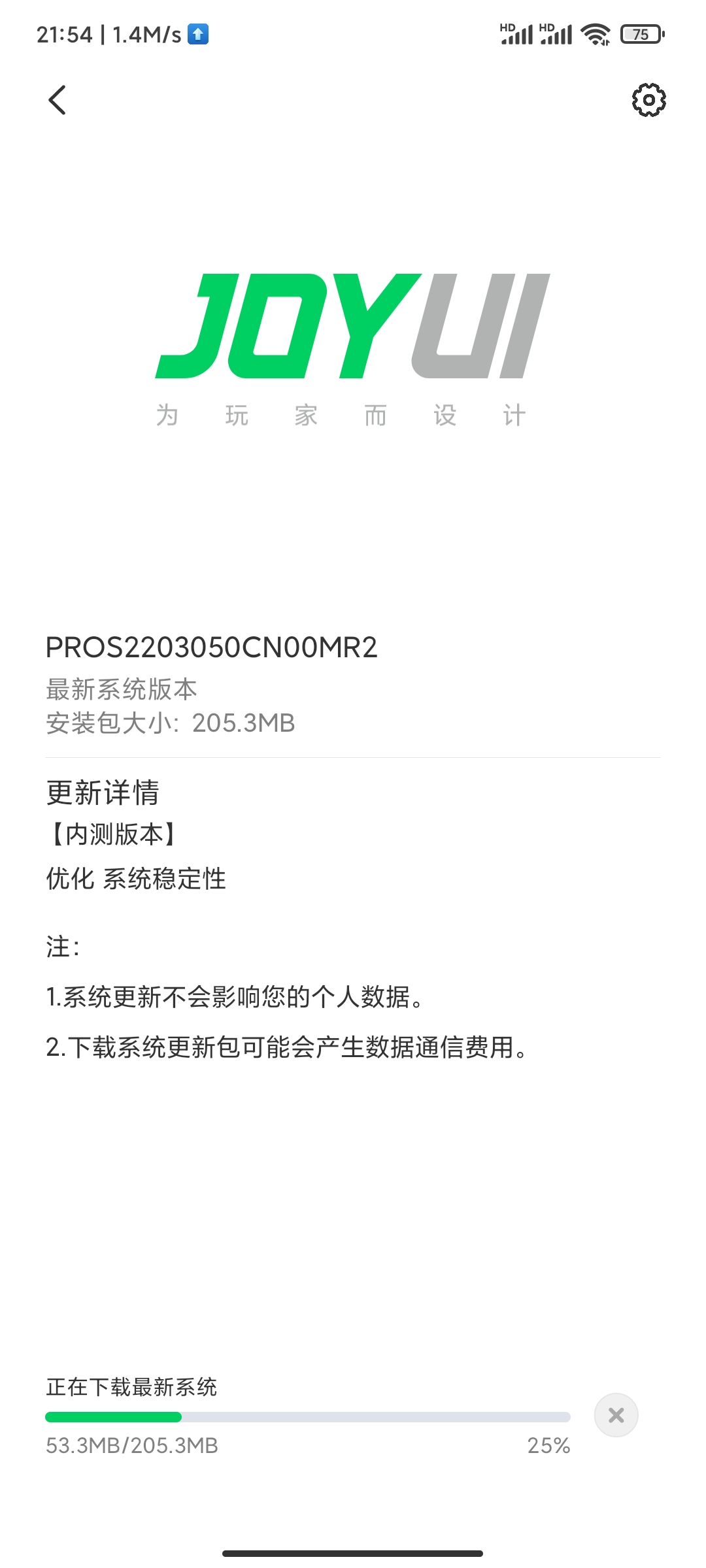Cancel the system update download
This screenshot has height=1568, width=706.
pos(616,1415)
